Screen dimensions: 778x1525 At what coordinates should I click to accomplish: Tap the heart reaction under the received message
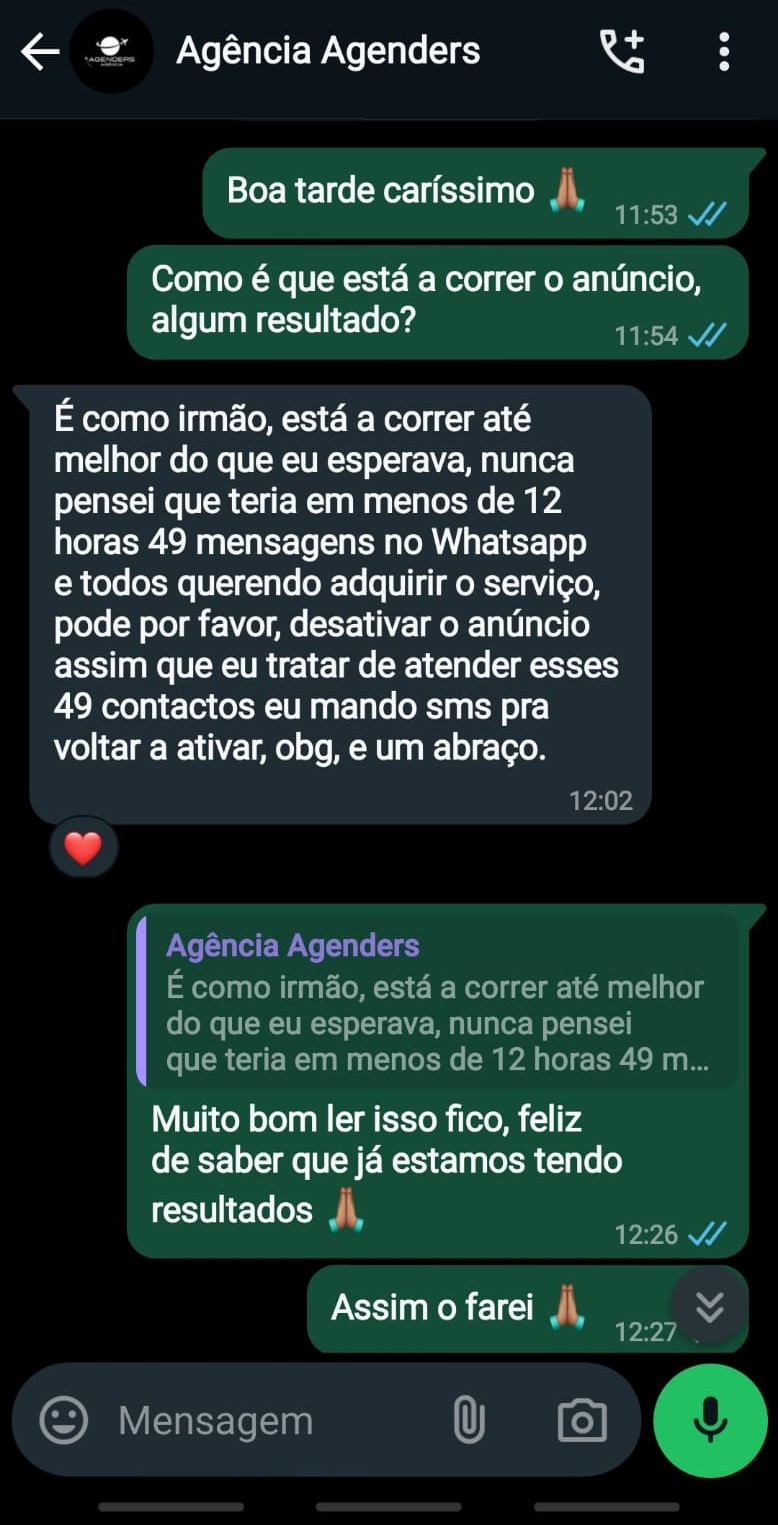pos(83,848)
